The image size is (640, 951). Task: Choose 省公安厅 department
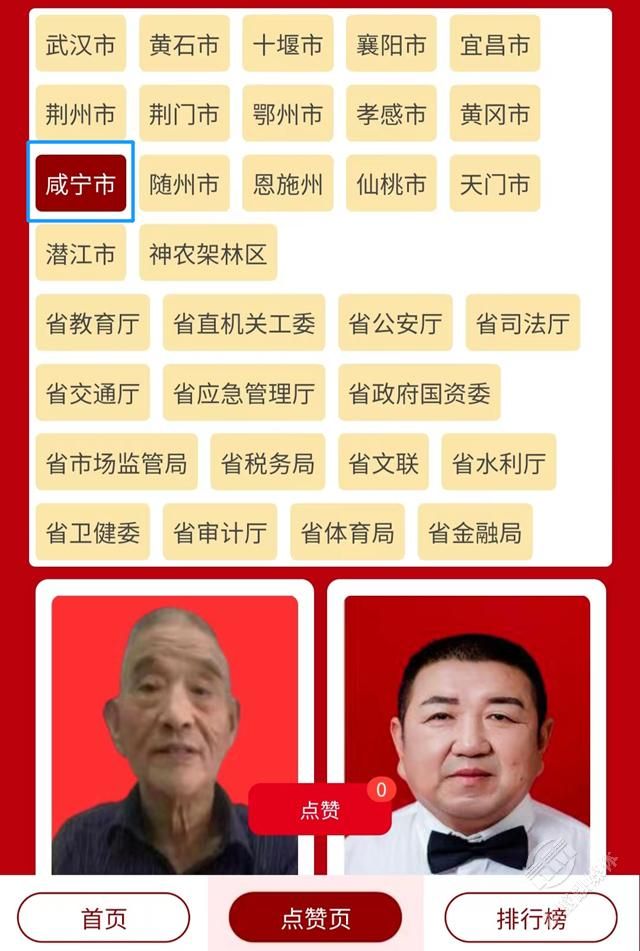395,324
